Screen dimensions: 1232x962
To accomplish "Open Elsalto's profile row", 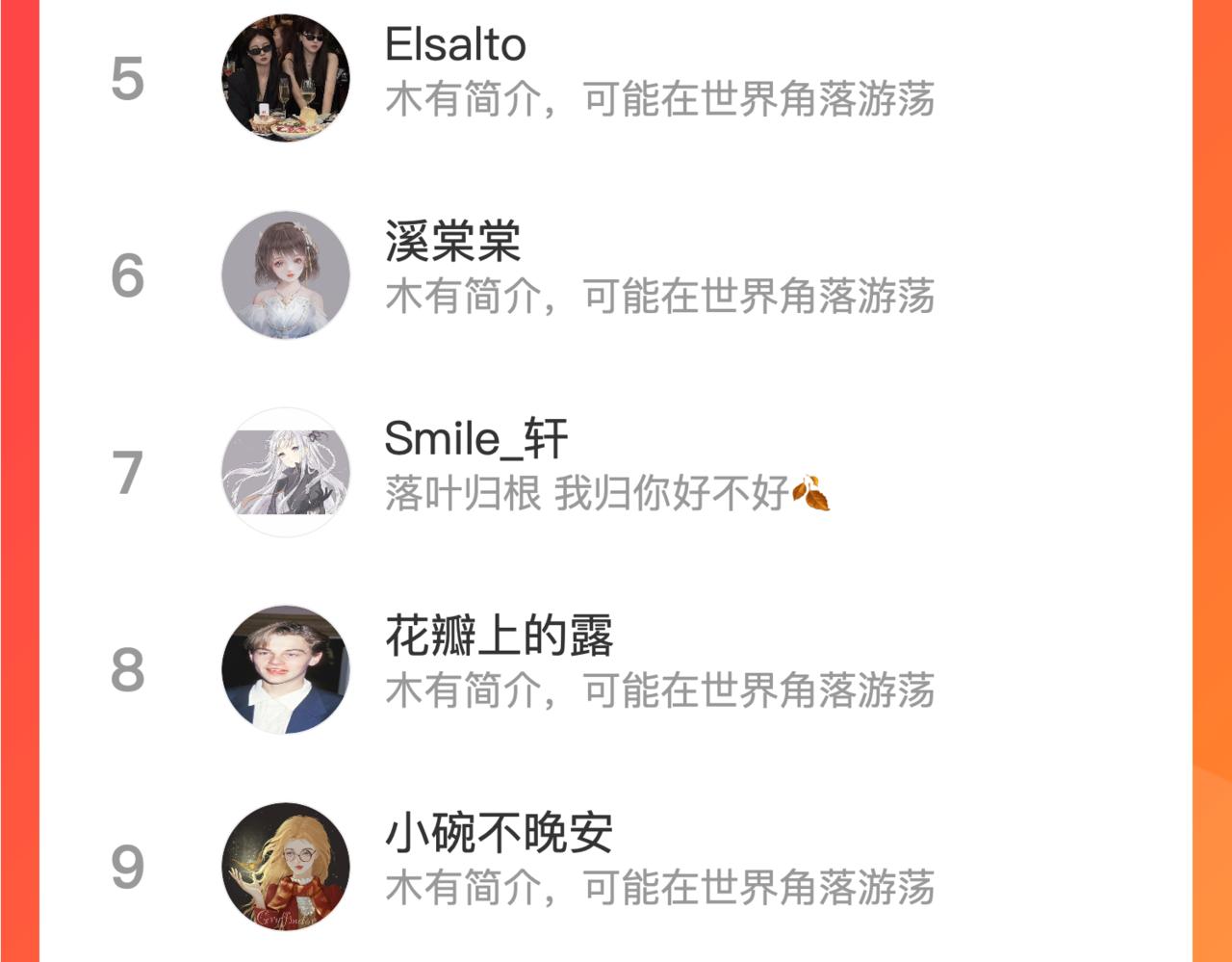I will [x=616, y=79].
